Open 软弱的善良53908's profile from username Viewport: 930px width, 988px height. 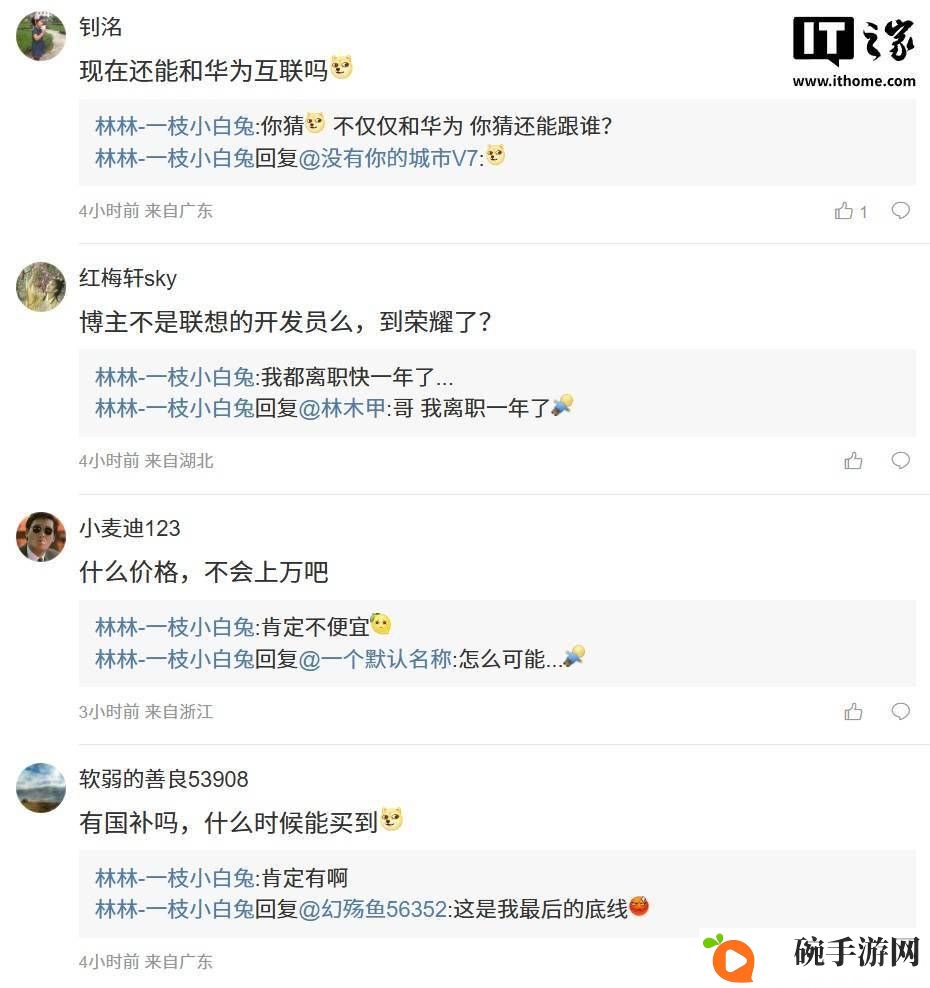(x=163, y=779)
